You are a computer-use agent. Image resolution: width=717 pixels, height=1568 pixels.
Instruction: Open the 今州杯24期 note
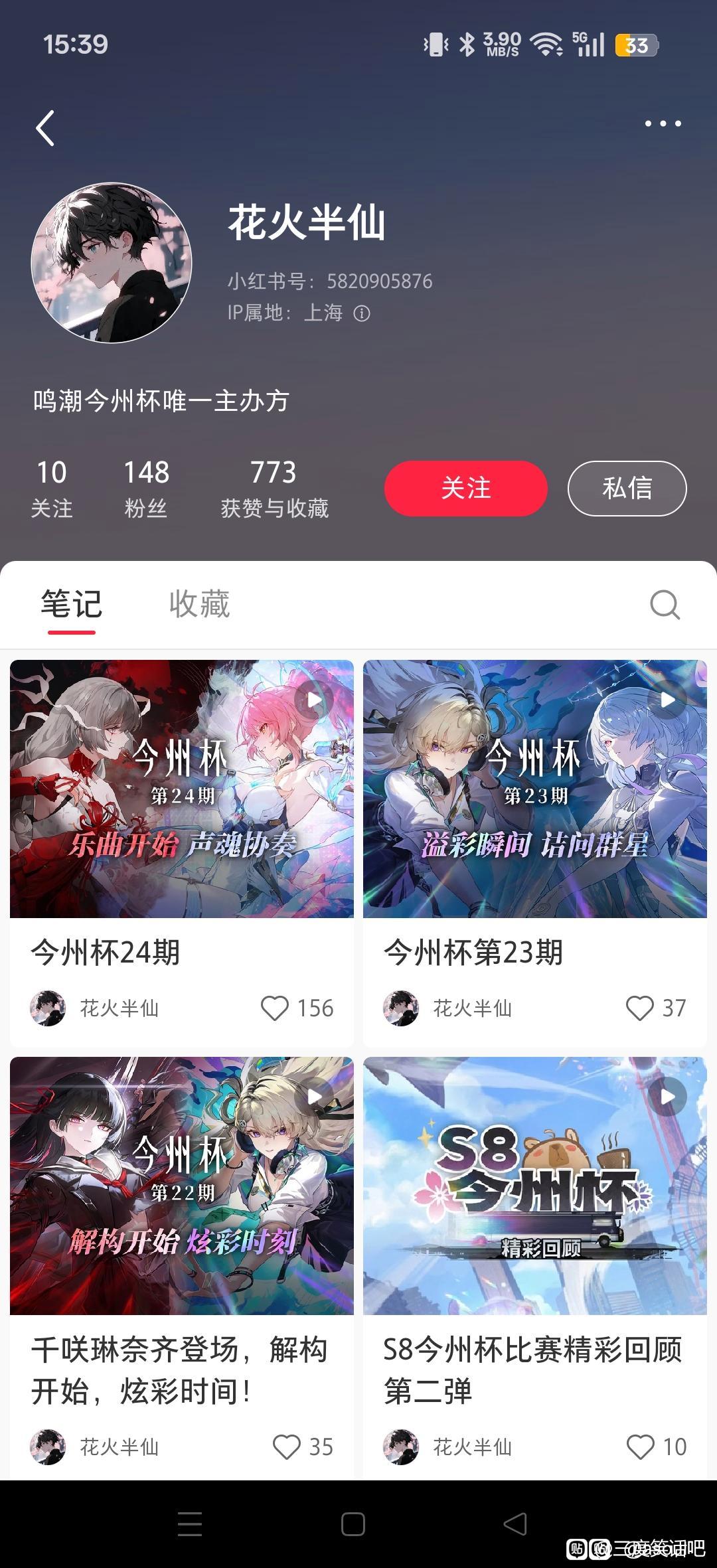[x=181, y=789]
